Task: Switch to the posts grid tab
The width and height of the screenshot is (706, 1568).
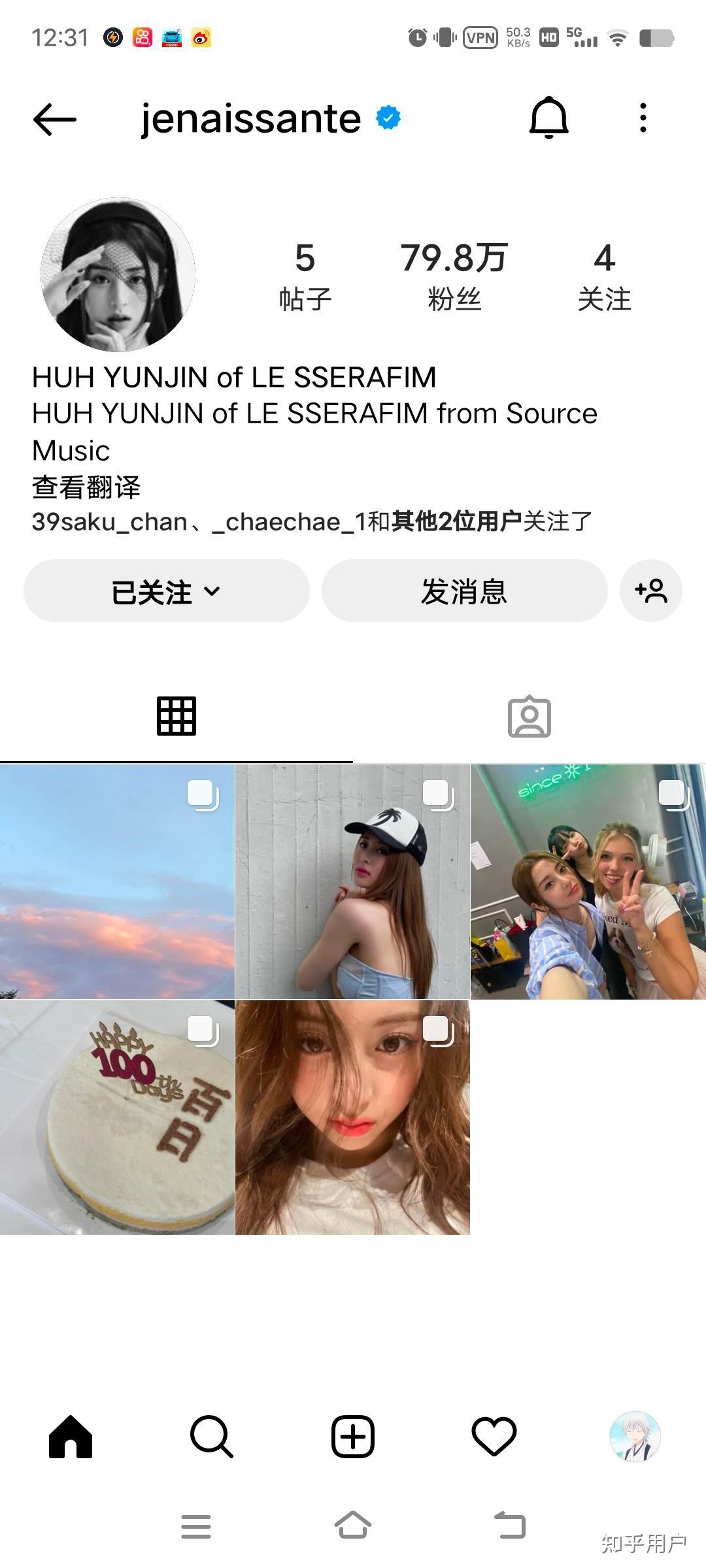Action: pos(176,717)
